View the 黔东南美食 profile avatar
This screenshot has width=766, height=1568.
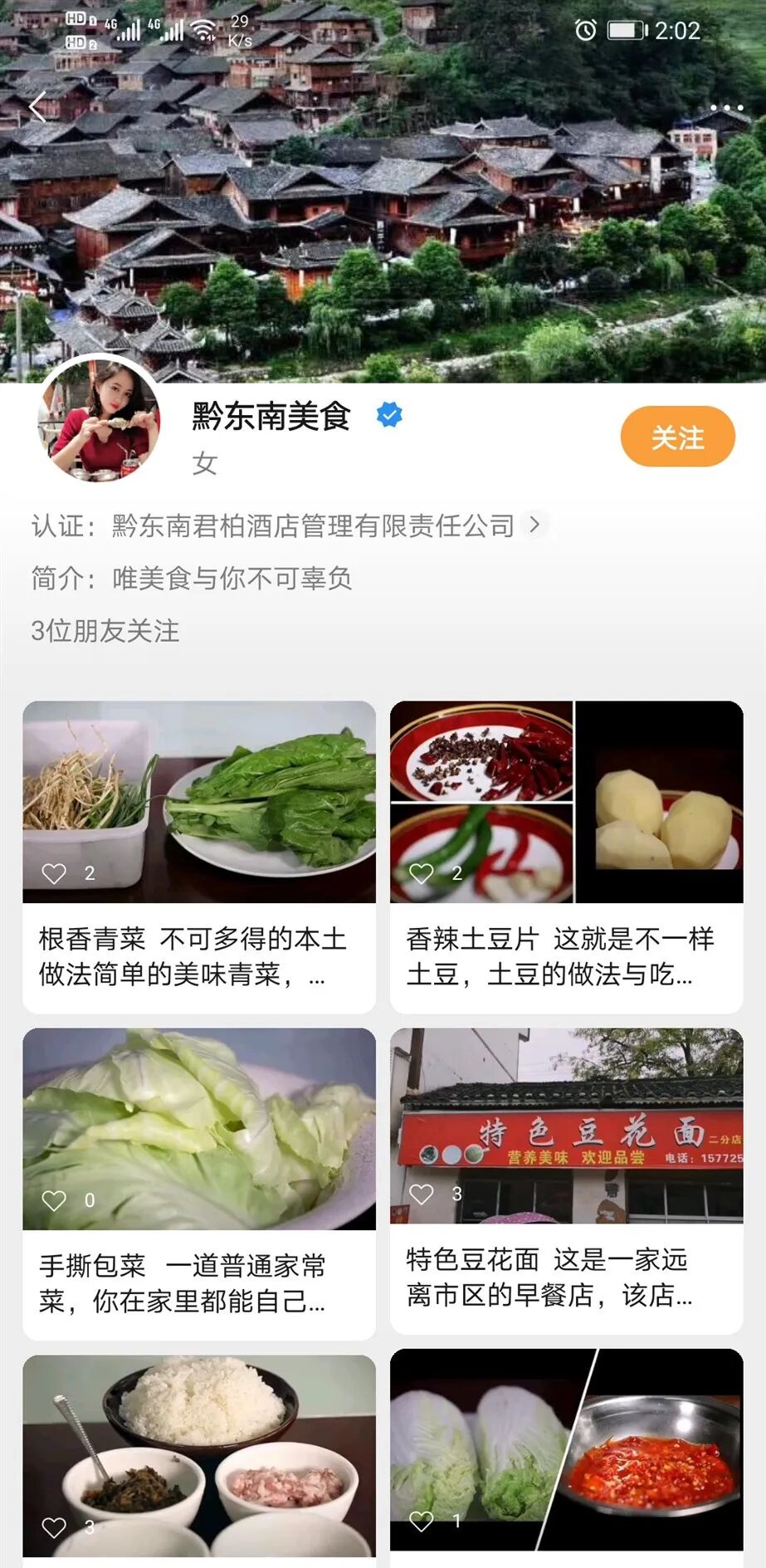[100, 419]
